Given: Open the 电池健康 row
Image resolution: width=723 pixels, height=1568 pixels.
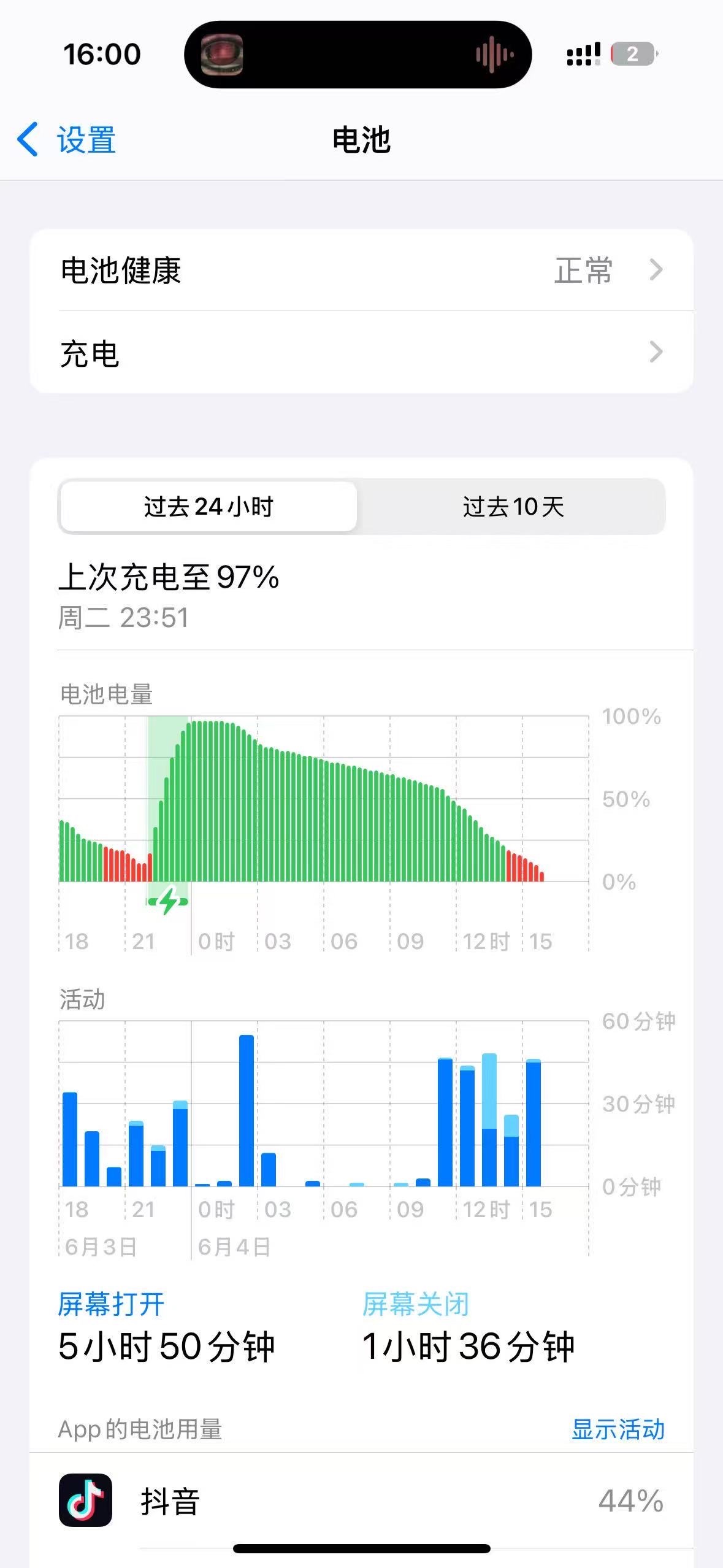Looking at the screenshot, I should point(361,270).
